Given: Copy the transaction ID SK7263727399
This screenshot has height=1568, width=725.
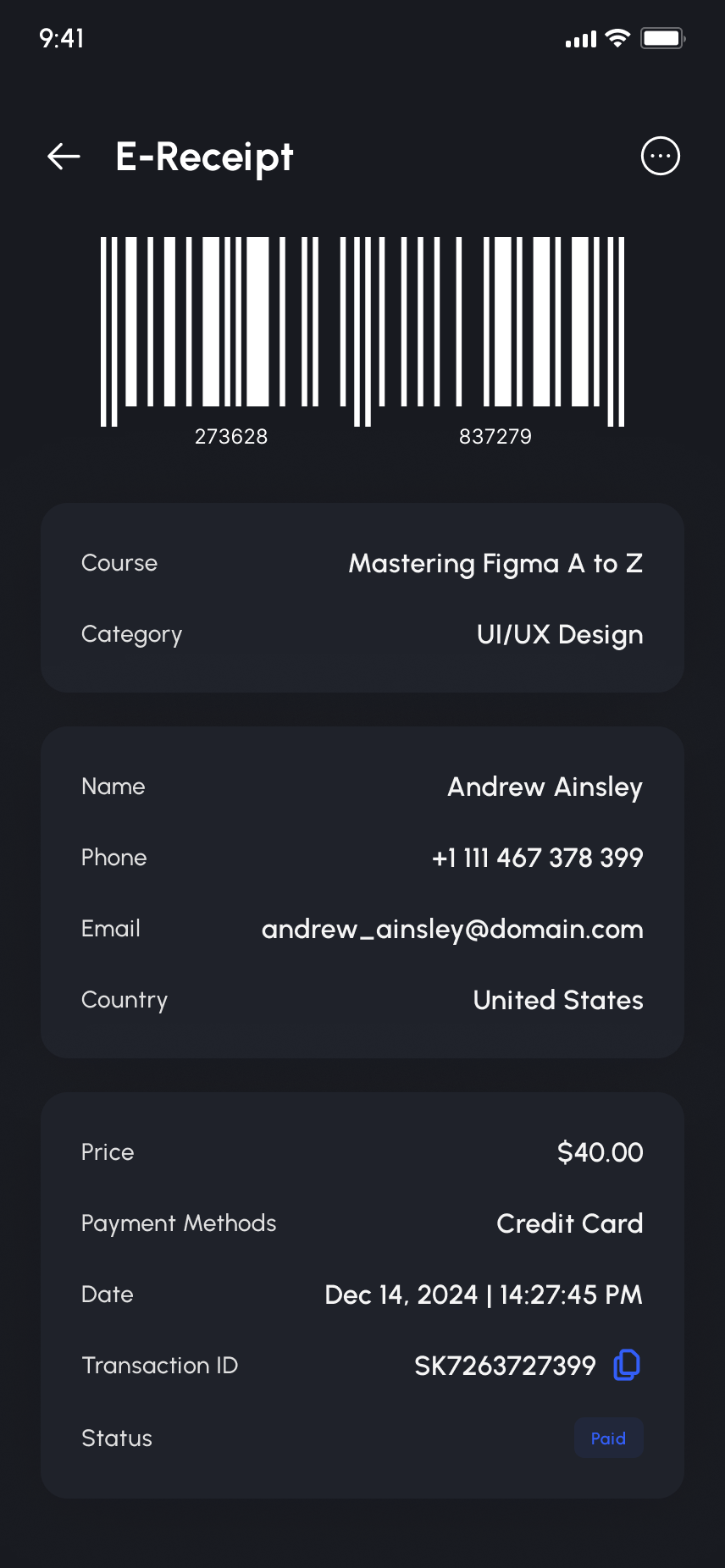Looking at the screenshot, I should tap(626, 1365).
